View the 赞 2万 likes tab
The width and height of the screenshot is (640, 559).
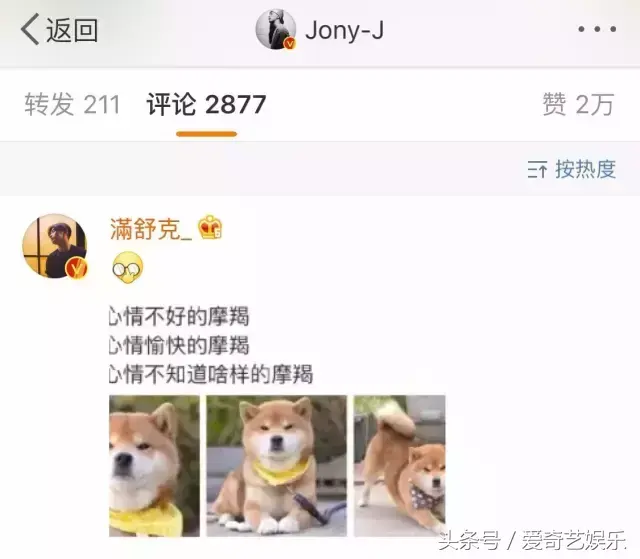pos(578,104)
